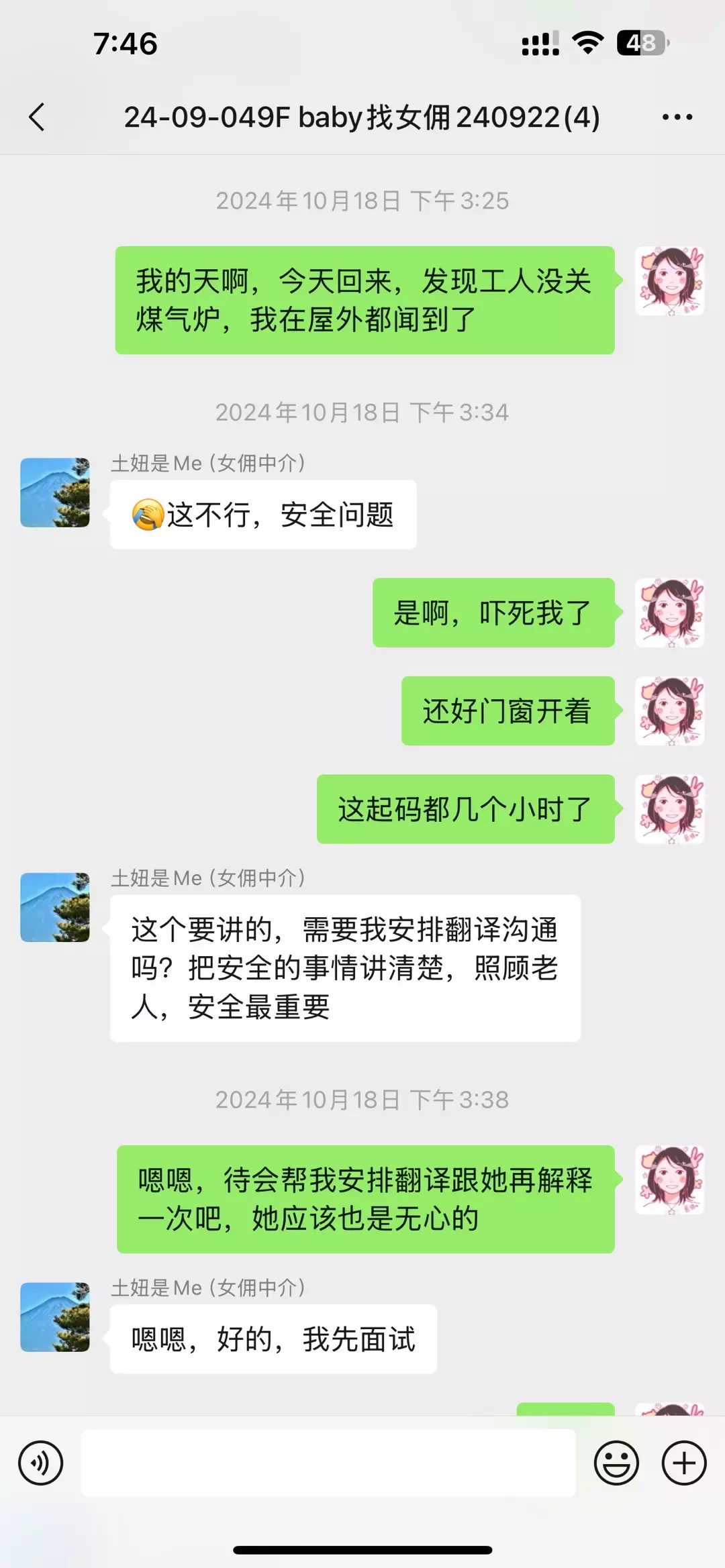Tap own avatar next to 还好门窗开着

pos(669,711)
